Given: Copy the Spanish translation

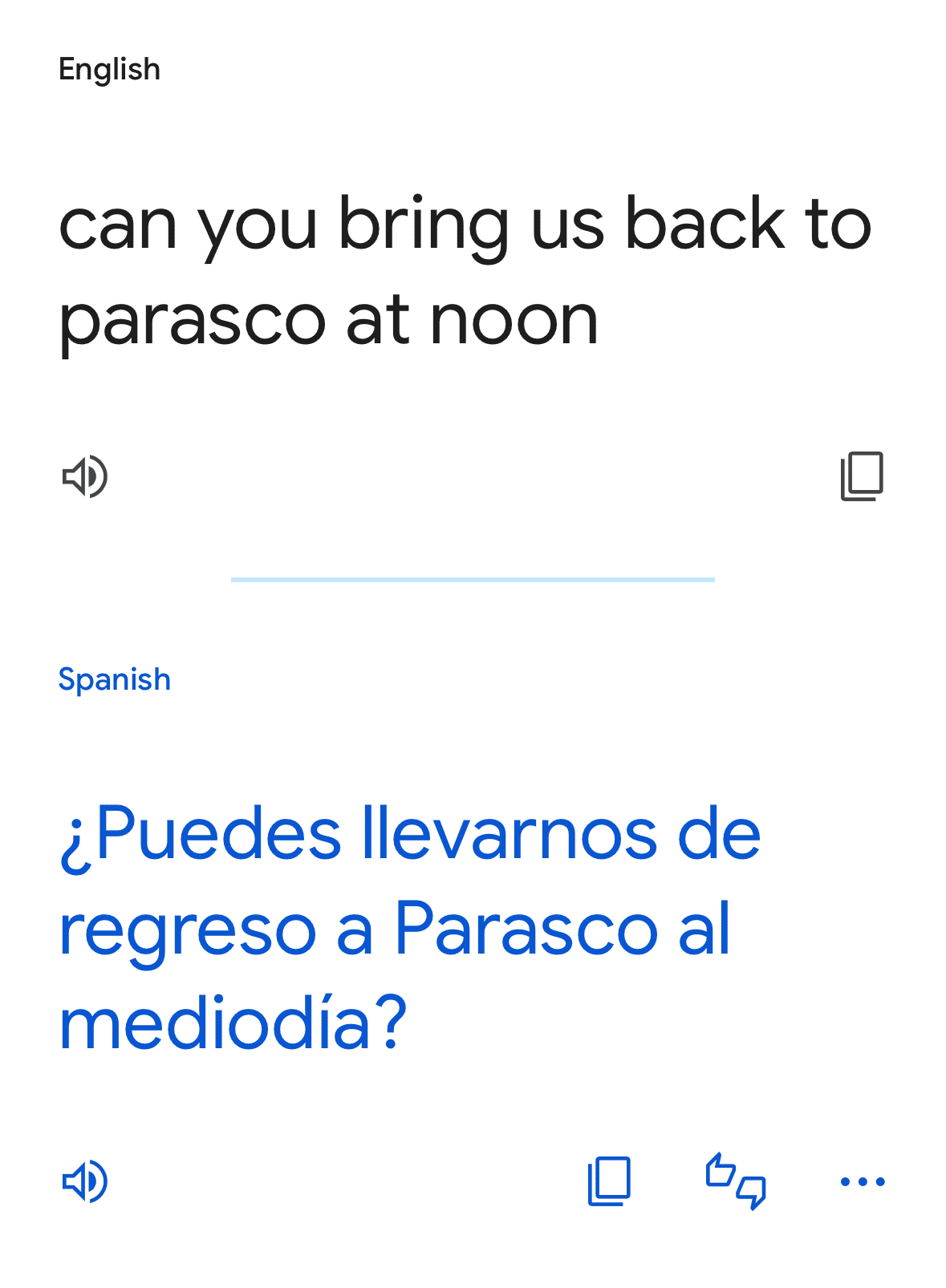Looking at the screenshot, I should [609, 1181].
